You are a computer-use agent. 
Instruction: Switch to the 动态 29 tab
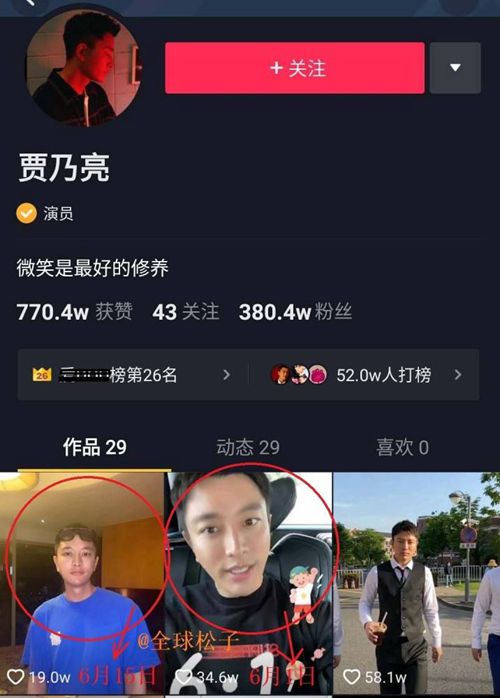[248, 447]
